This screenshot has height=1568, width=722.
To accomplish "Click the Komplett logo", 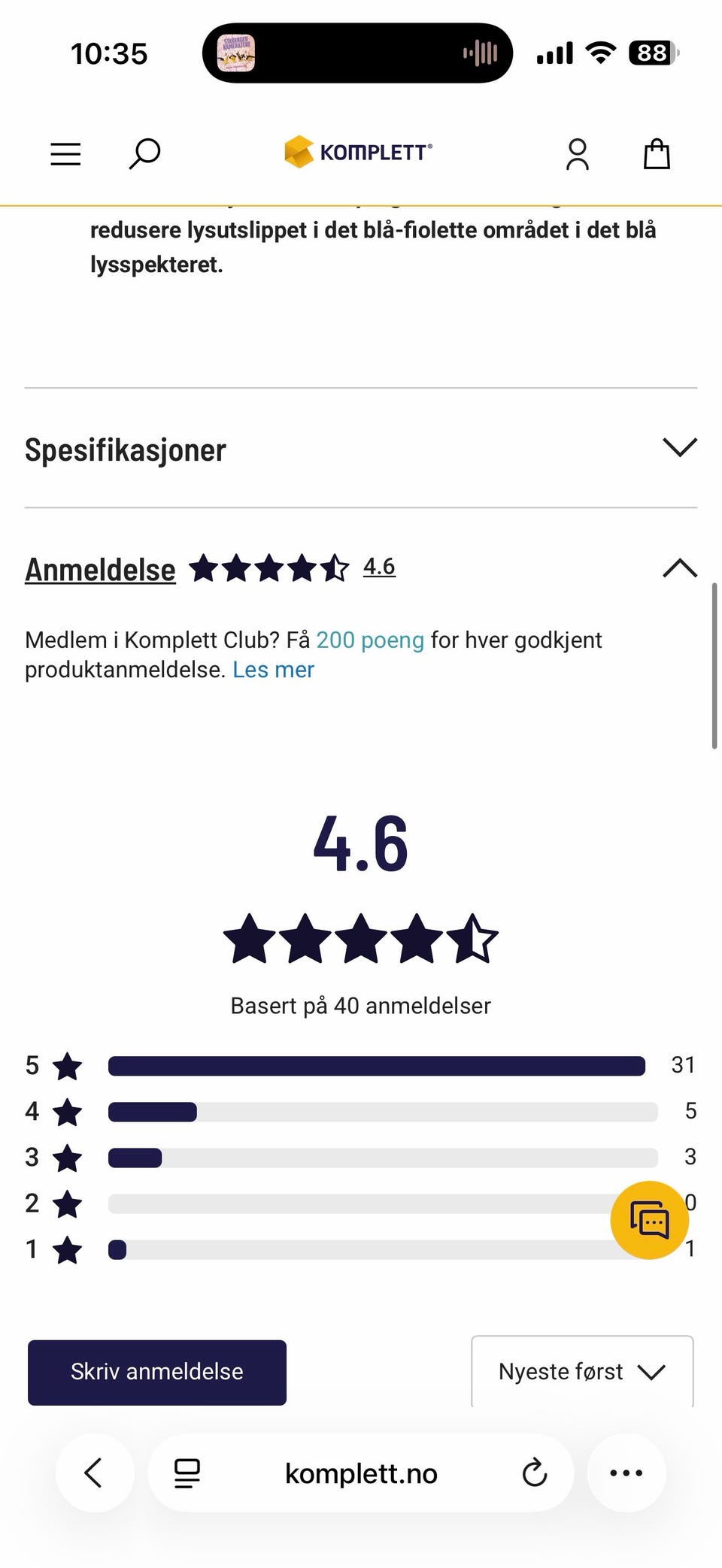I will point(356,150).
